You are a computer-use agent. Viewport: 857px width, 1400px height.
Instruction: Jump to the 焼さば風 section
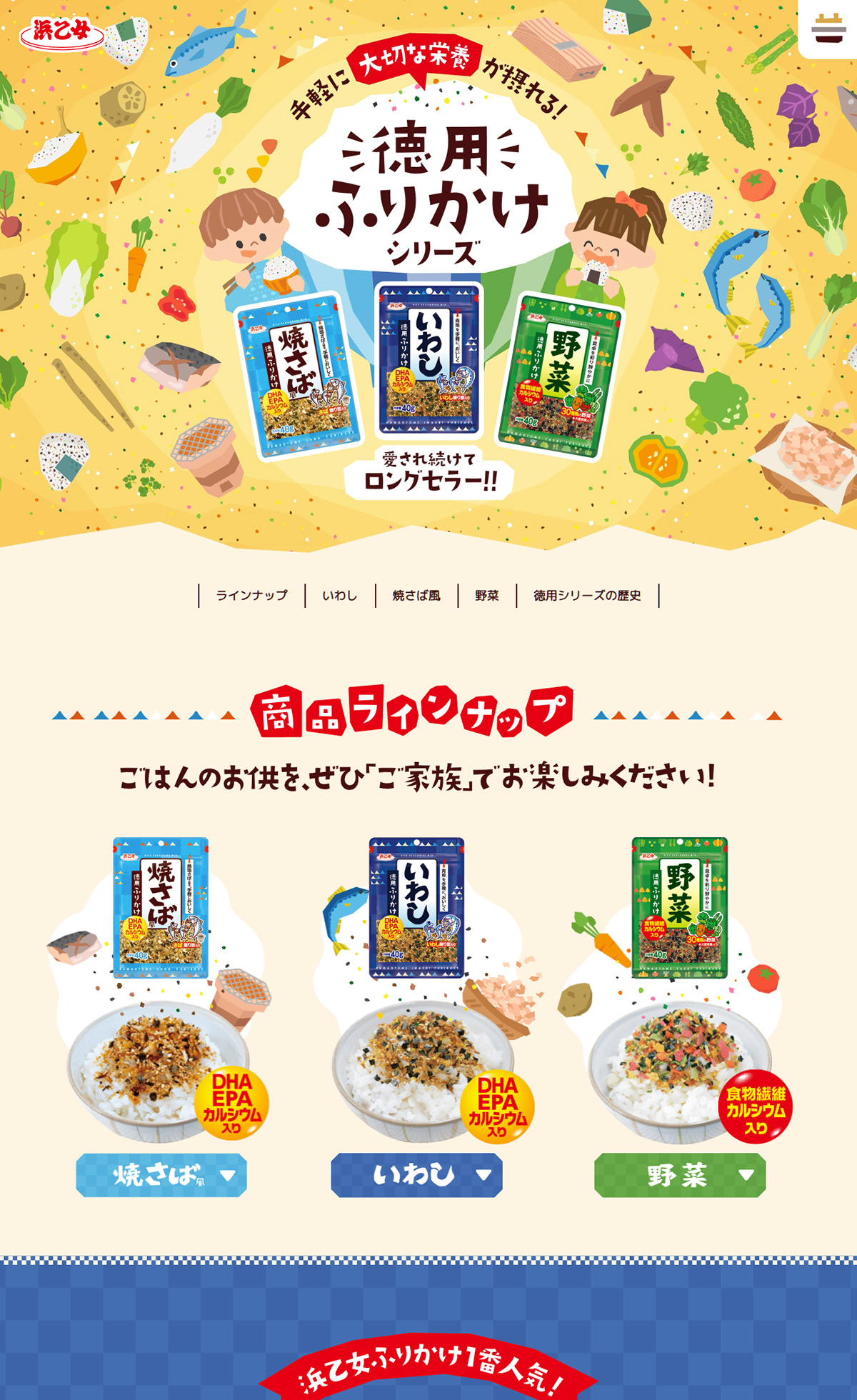point(416,596)
